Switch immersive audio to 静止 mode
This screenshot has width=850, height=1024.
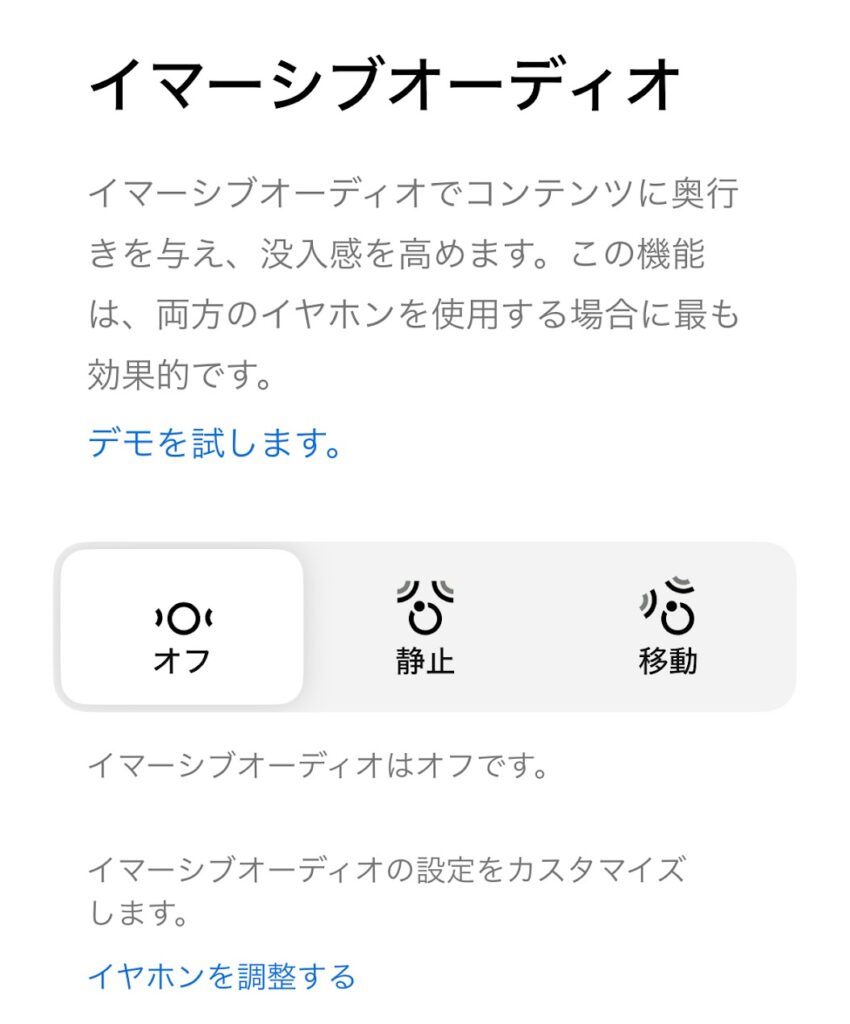pyautogui.click(x=425, y=628)
